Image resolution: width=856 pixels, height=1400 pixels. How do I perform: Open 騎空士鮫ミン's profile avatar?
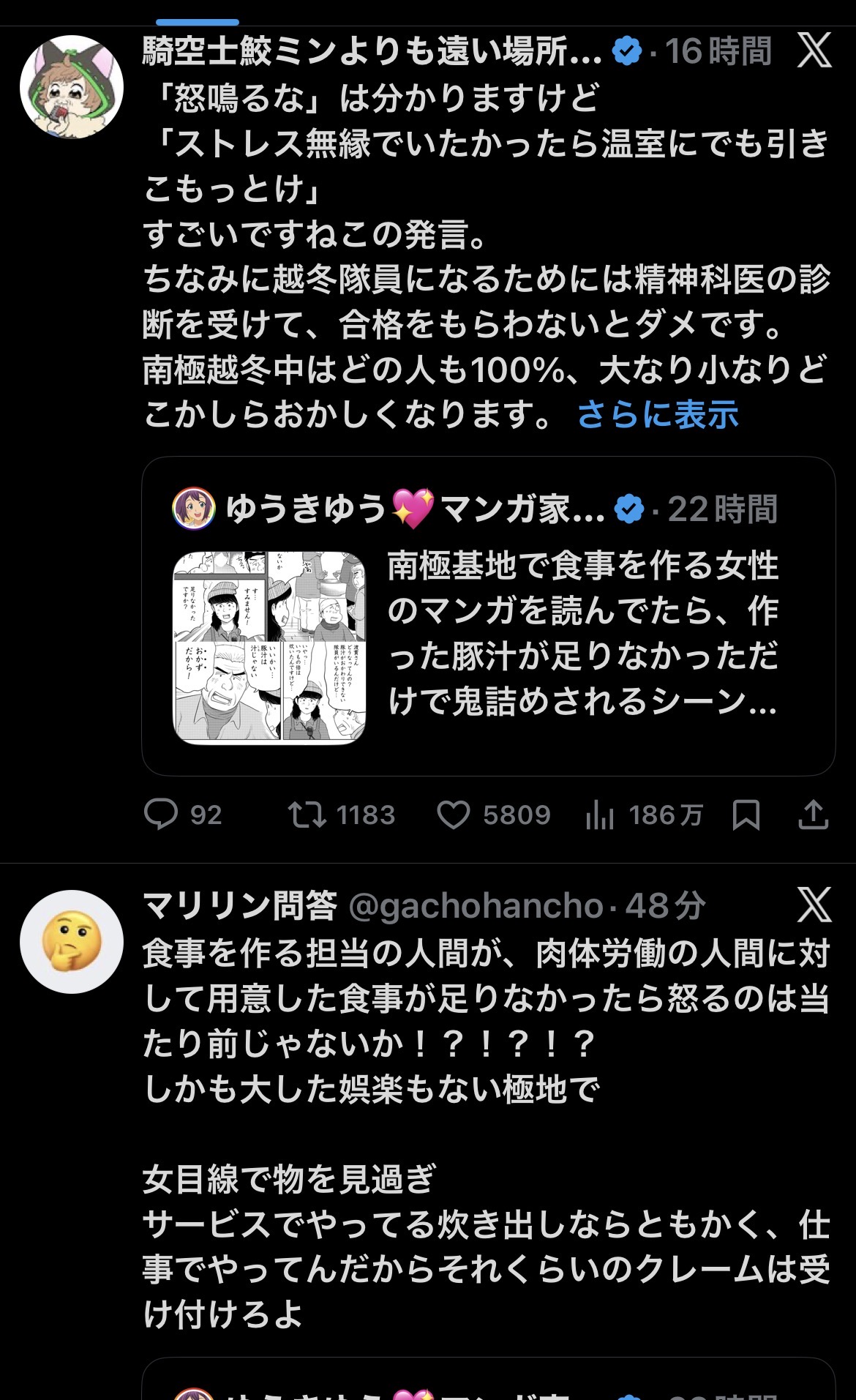[x=71, y=86]
